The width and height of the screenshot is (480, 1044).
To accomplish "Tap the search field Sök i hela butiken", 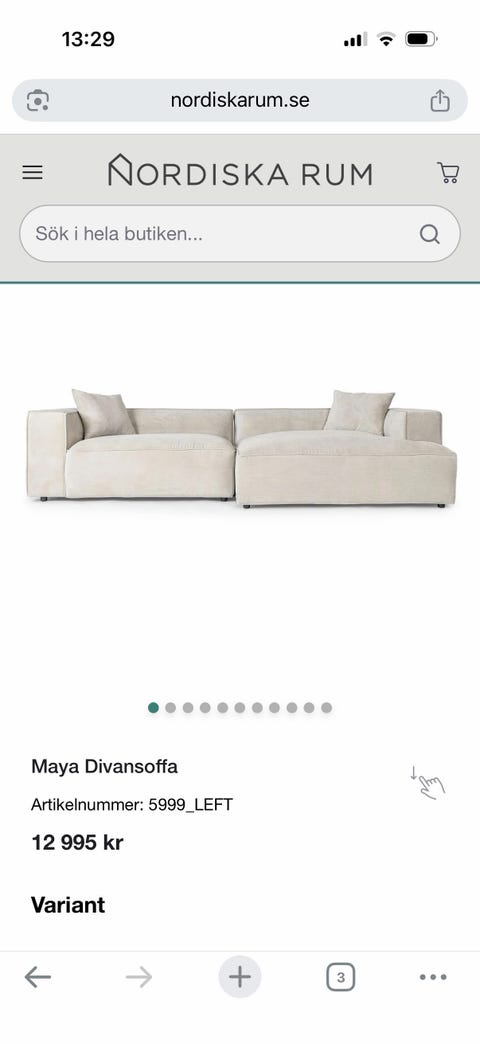I will pyautogui.click(x=240, y=234).
